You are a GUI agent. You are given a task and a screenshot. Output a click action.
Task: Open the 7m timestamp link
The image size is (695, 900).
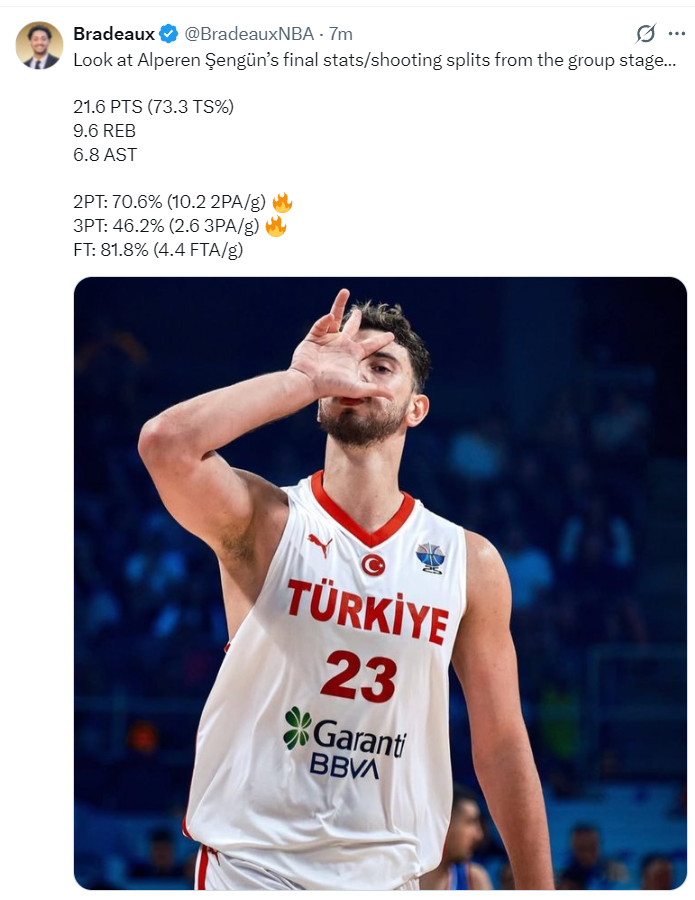pyautogui.click(x=340, y=34)
